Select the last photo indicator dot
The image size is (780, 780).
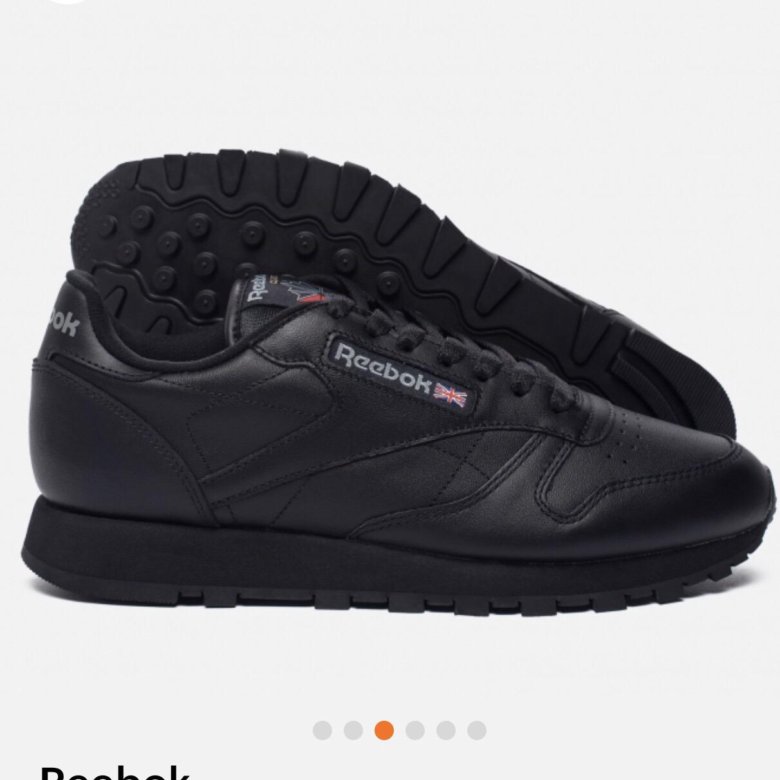[476, 730]
